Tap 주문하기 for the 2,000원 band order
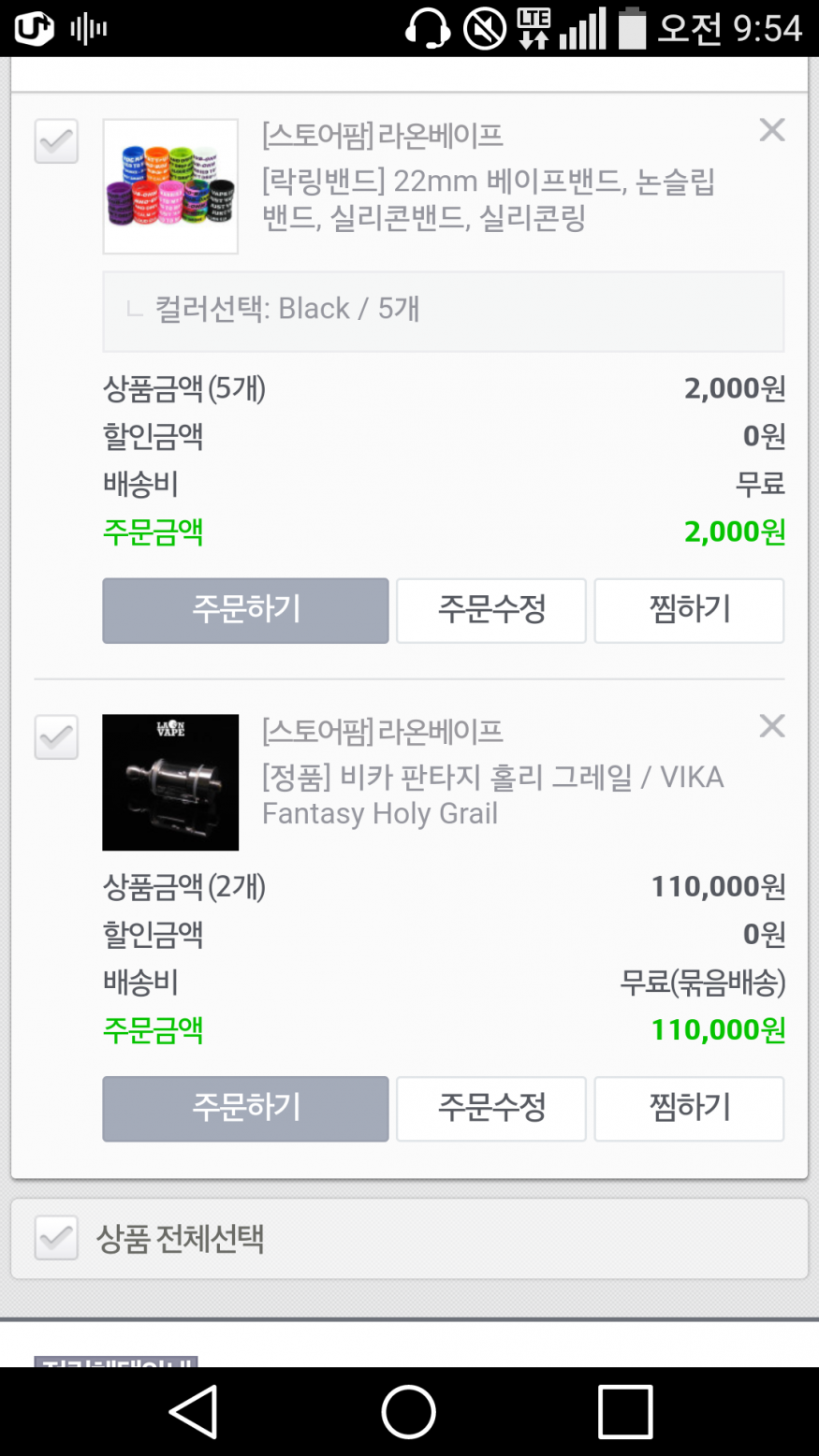This screenshot has height=1456, width=819. click(x=245, y=610)
